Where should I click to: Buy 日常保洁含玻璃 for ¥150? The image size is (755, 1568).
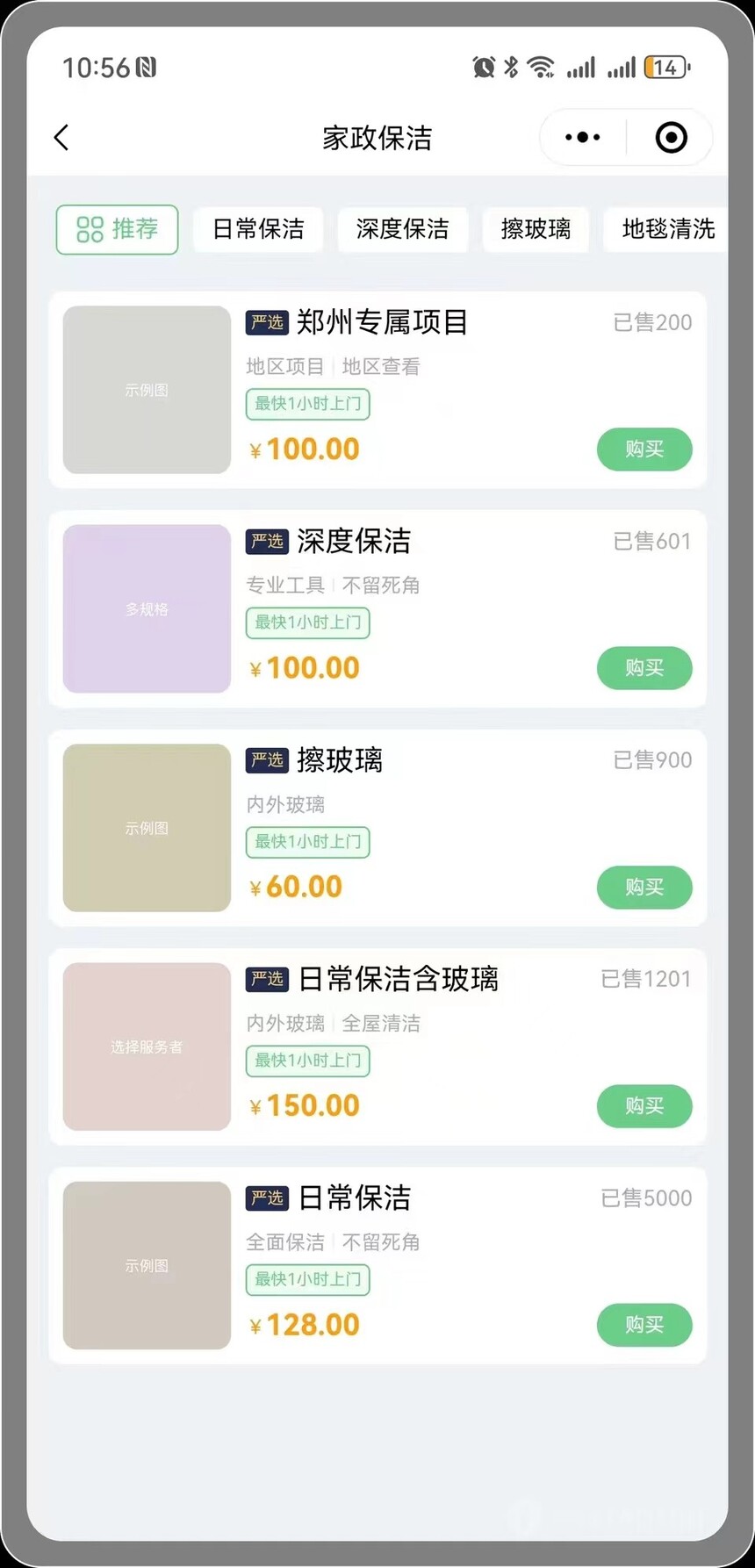[644, 1106]
